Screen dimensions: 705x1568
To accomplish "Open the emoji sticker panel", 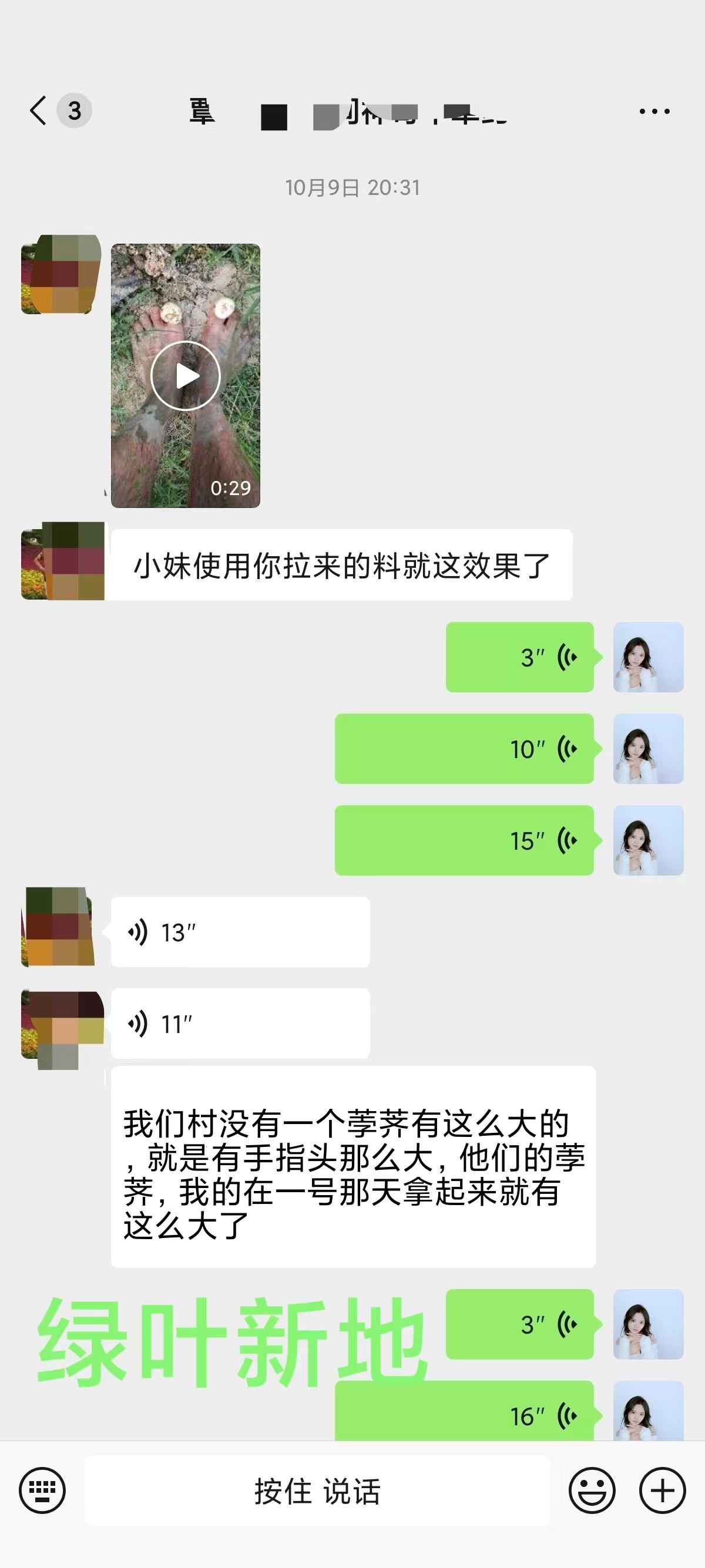I will coord(592,1490).
